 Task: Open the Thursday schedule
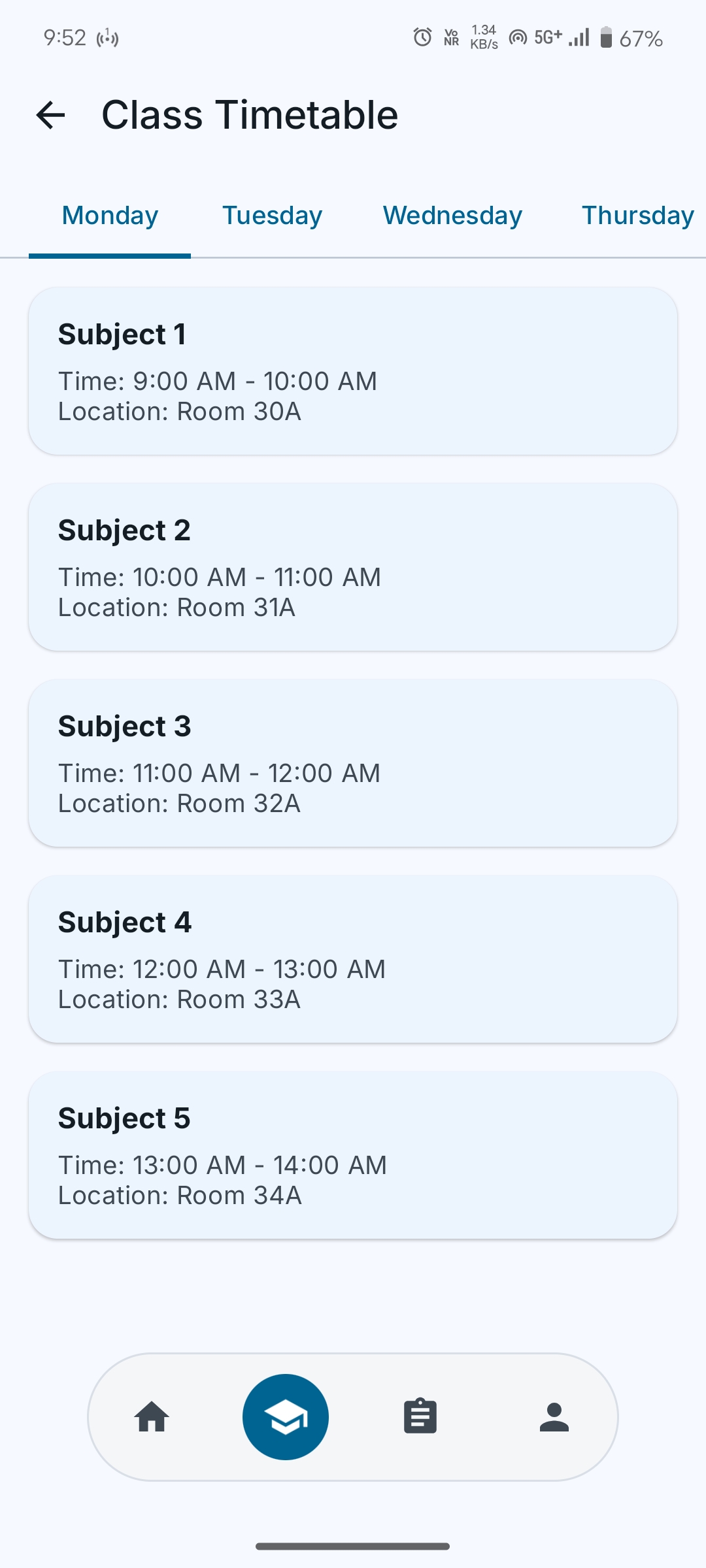(x=637, y=216)
